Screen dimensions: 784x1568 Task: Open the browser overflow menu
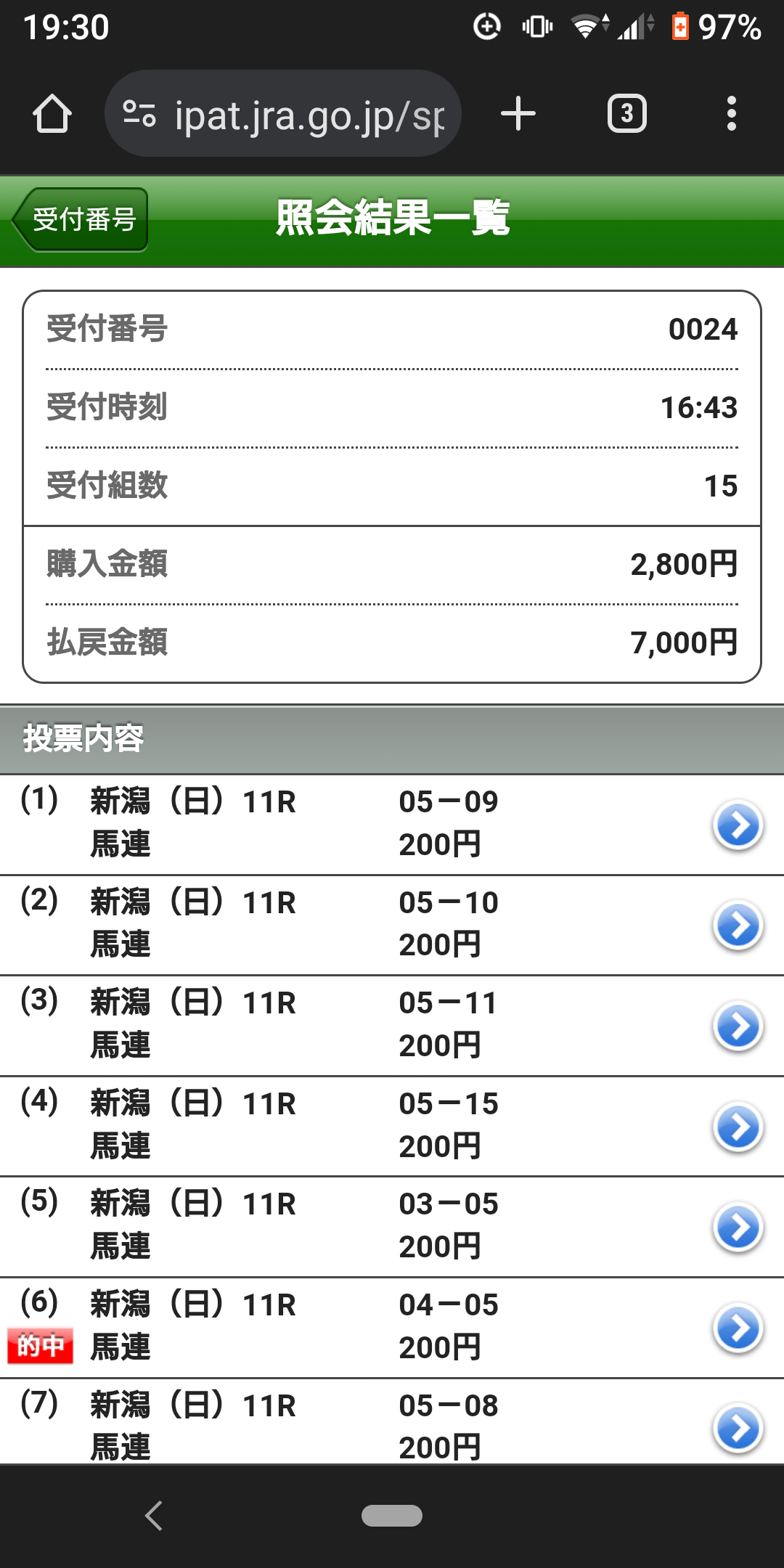pos(731,114)
